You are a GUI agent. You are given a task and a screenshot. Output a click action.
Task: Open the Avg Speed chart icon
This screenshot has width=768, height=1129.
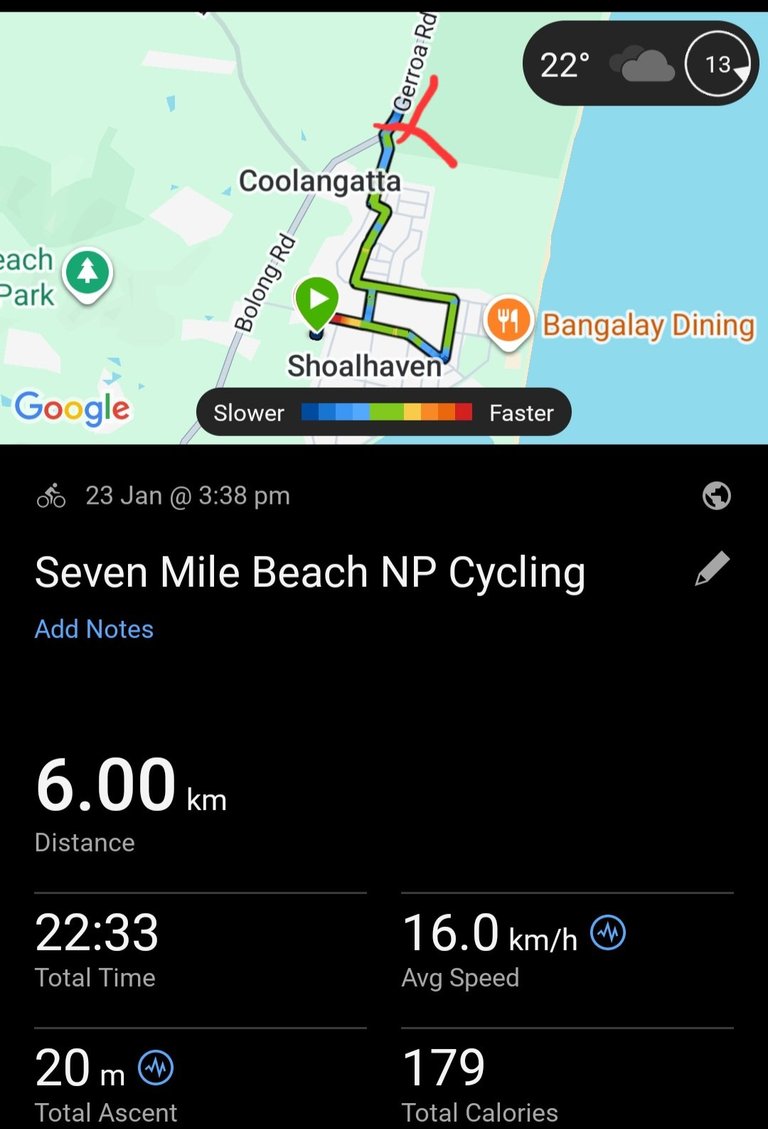(608, 934)
